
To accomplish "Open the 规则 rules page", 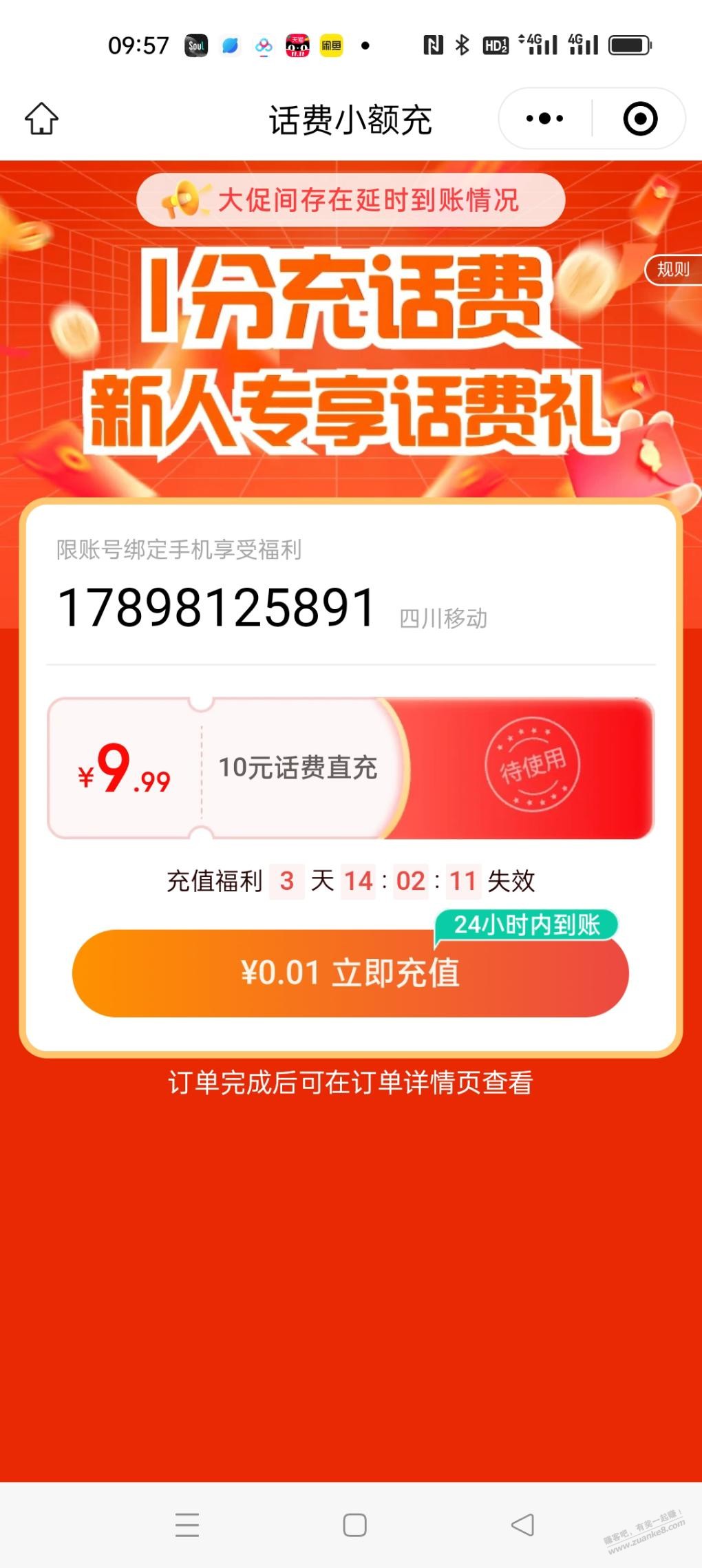I will point(672,269).
